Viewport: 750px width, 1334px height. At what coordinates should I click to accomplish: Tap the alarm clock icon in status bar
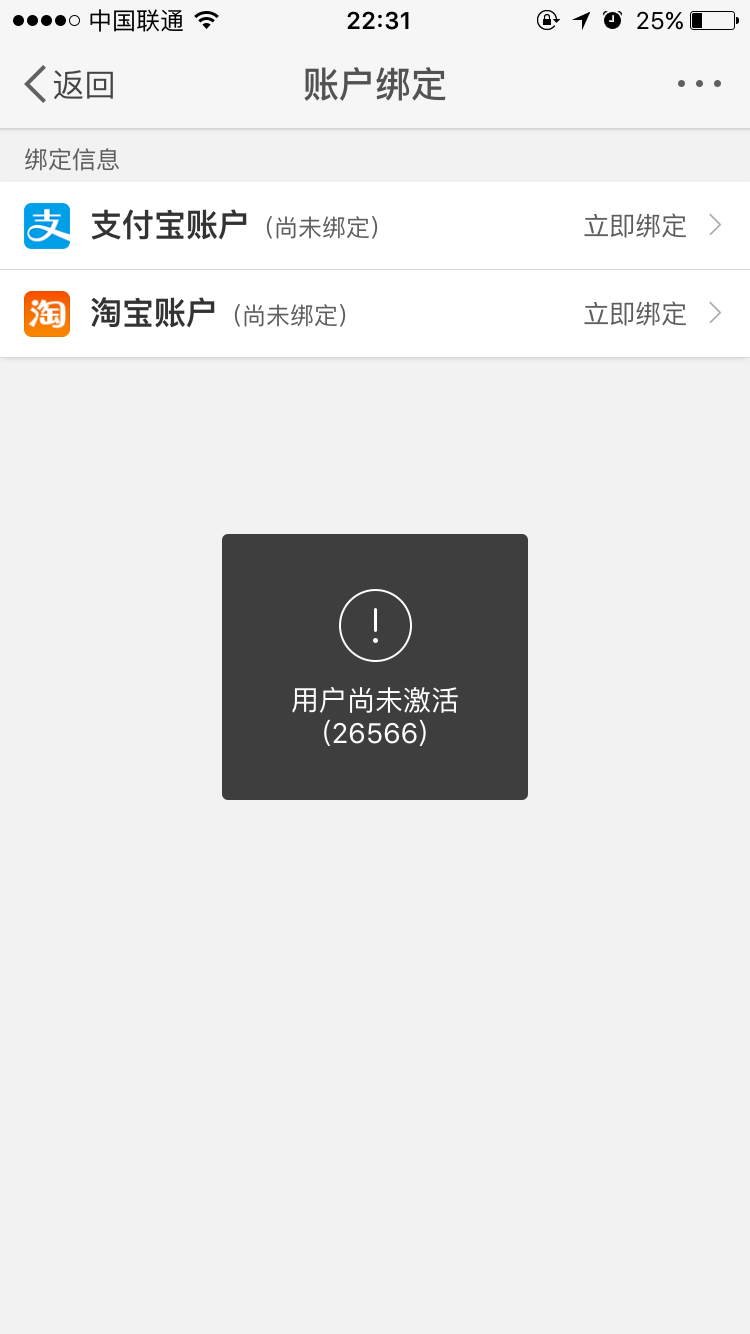(613, 20)
